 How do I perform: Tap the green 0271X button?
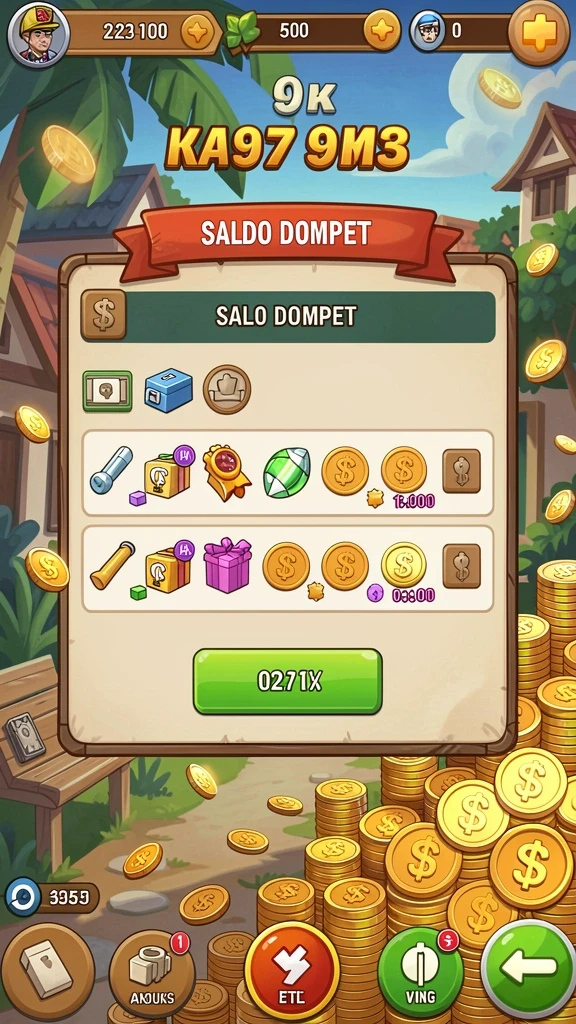(x=287, y=681)
